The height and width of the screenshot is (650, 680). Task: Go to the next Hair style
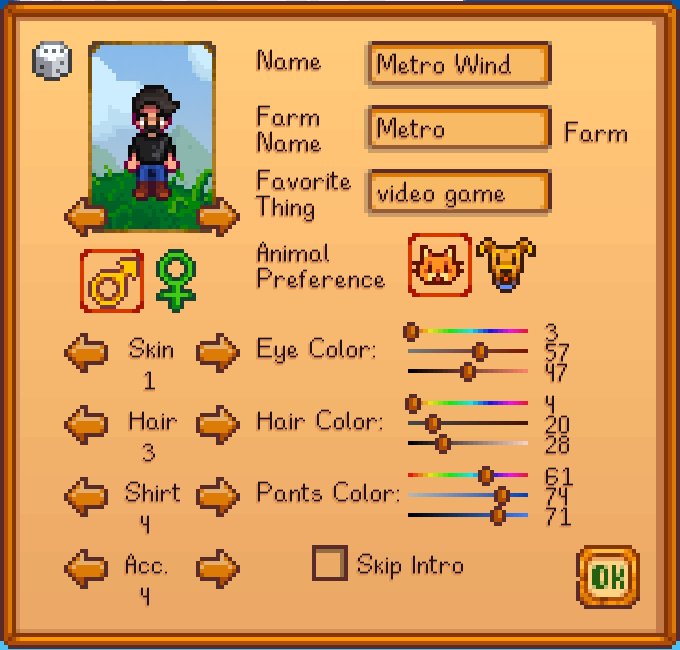point(217,424)
